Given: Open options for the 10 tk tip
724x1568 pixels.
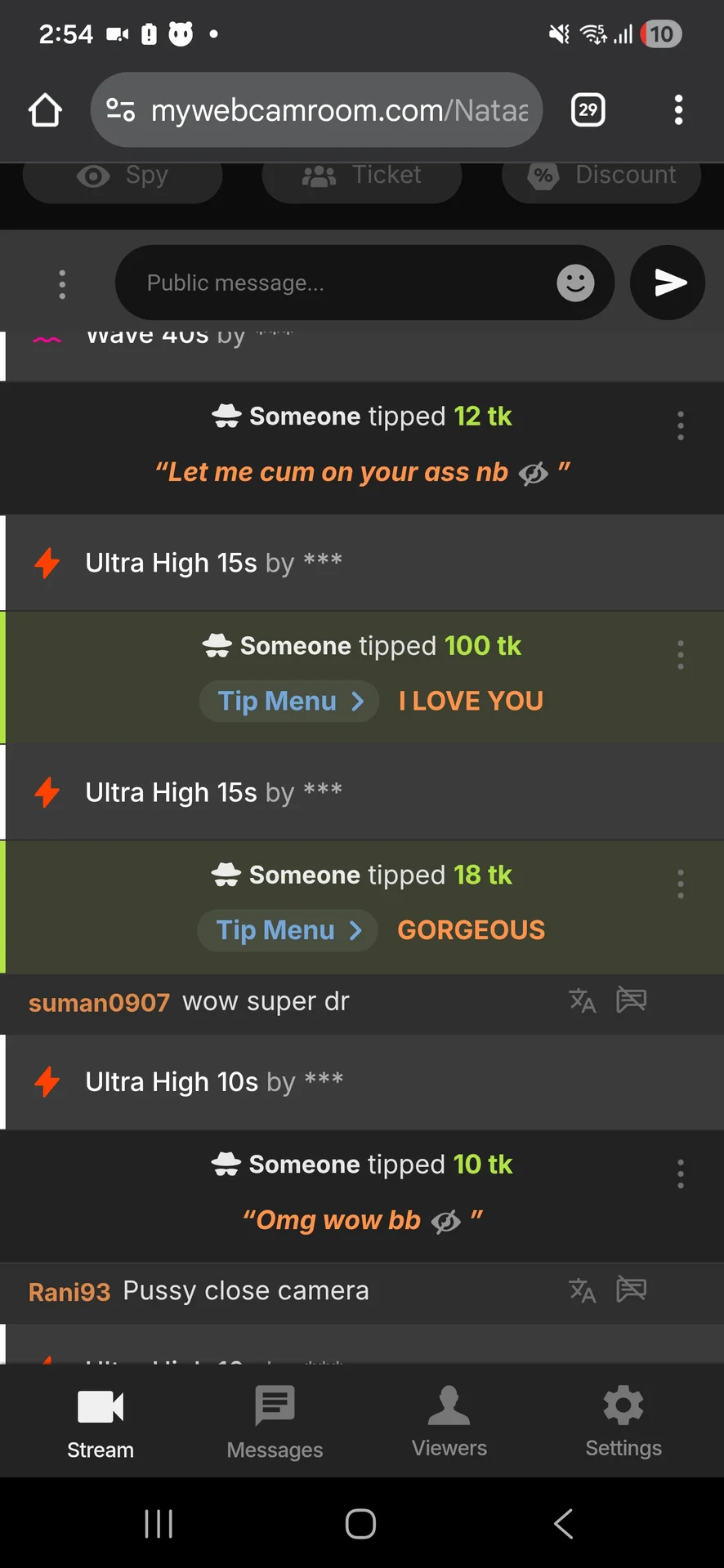Looking at the screenshot, I should click(x=680, y=1174).
